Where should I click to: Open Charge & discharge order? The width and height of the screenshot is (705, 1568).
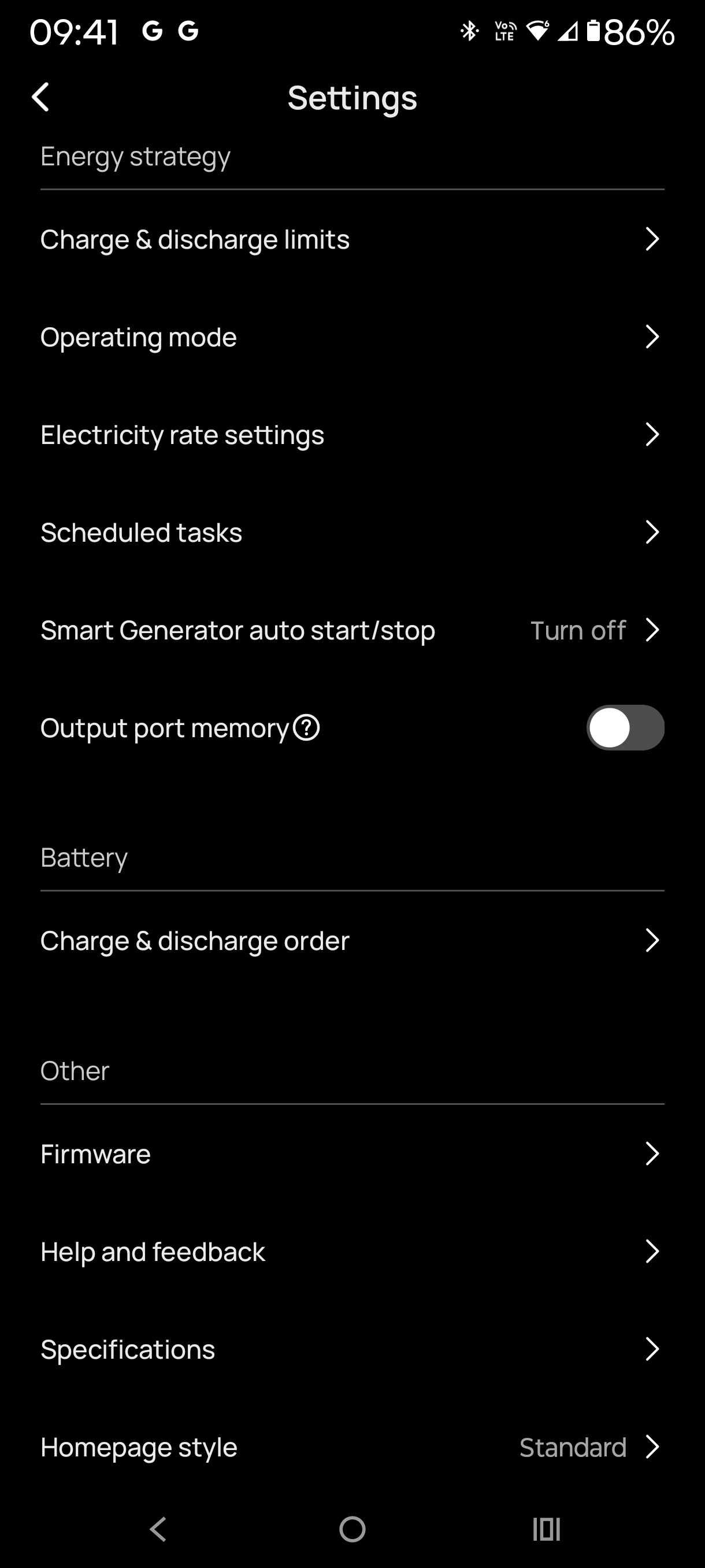click(351, 941)
